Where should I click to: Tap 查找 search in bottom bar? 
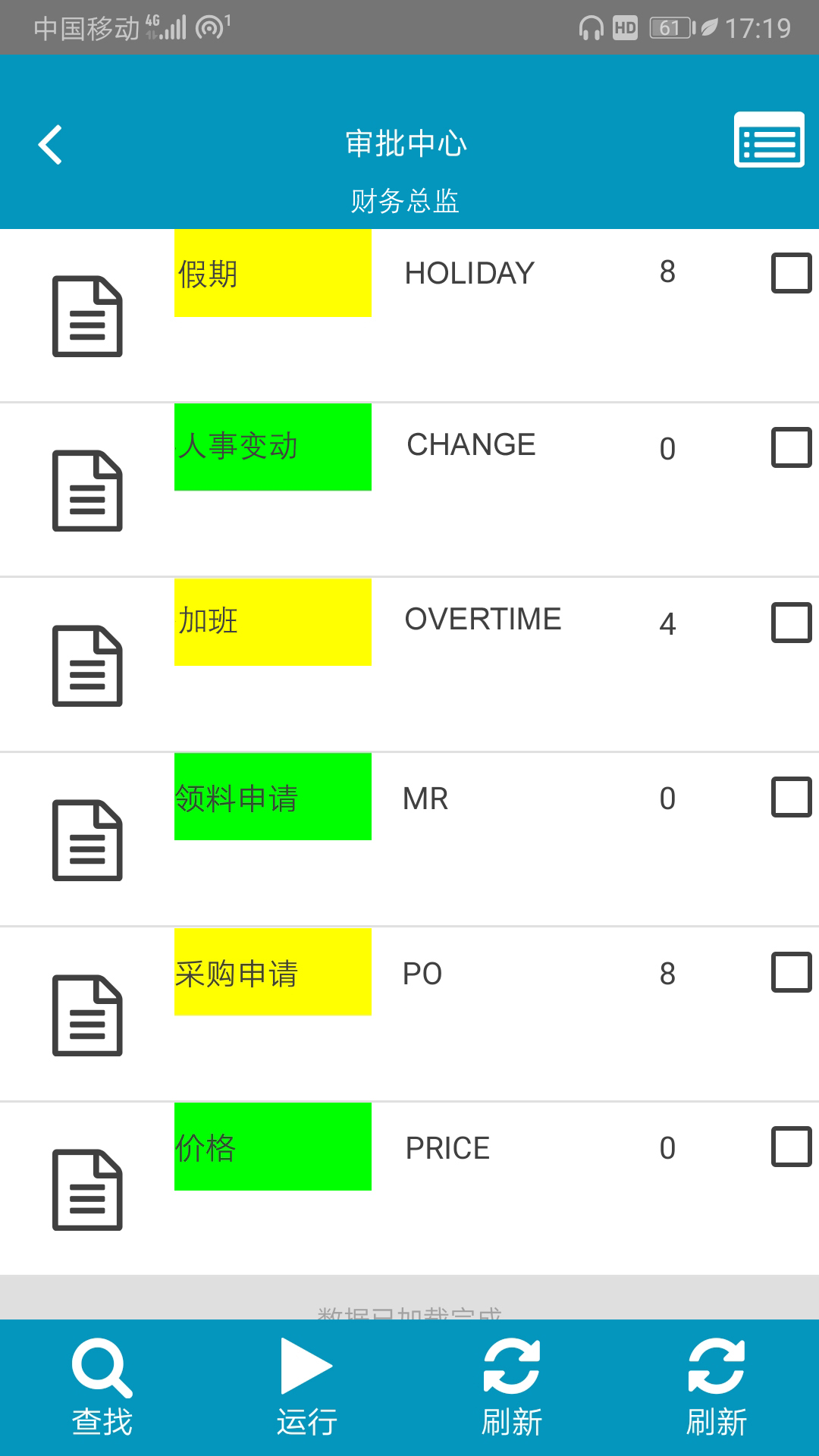[x=102, y=1388]
